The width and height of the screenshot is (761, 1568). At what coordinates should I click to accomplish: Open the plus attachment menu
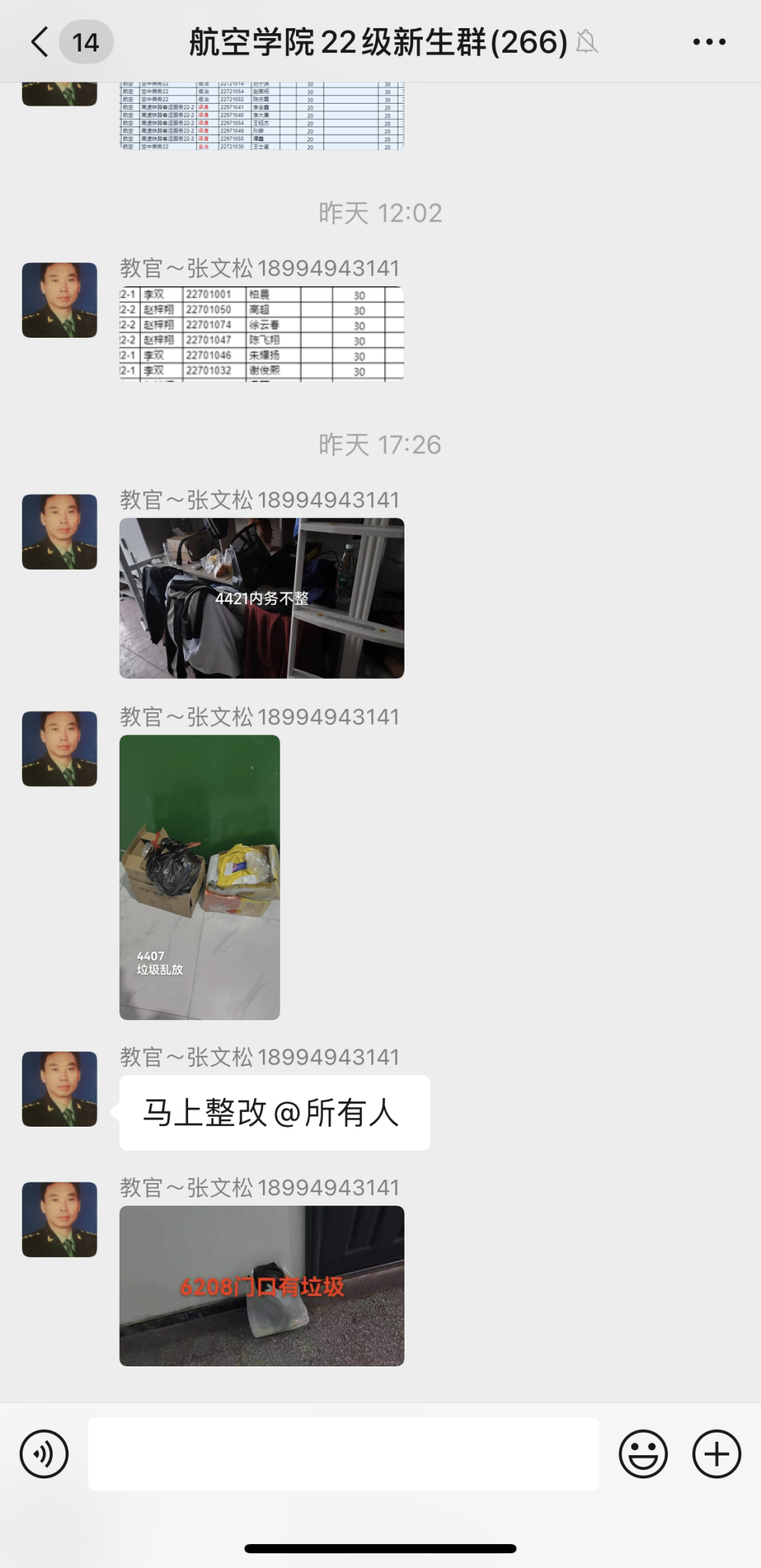click(x=717, y=1454)
